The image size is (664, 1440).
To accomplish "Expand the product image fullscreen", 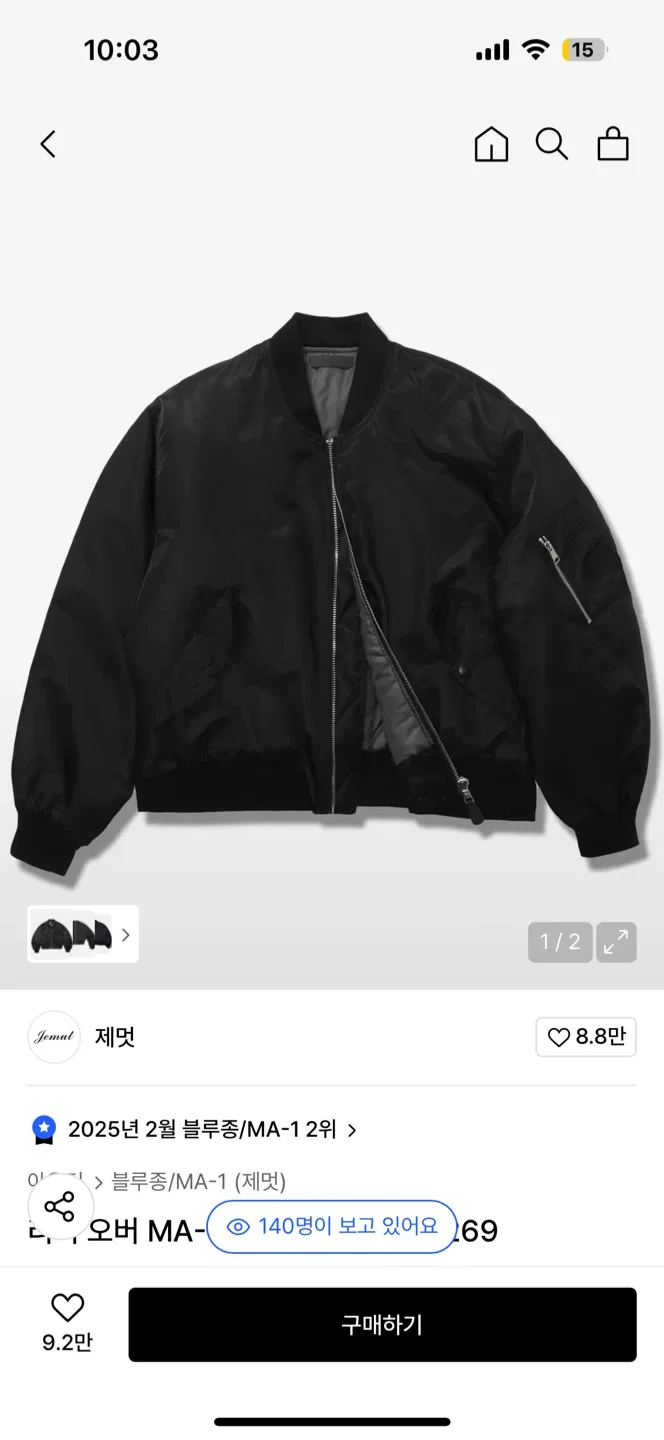I will [x=616, y=942].
